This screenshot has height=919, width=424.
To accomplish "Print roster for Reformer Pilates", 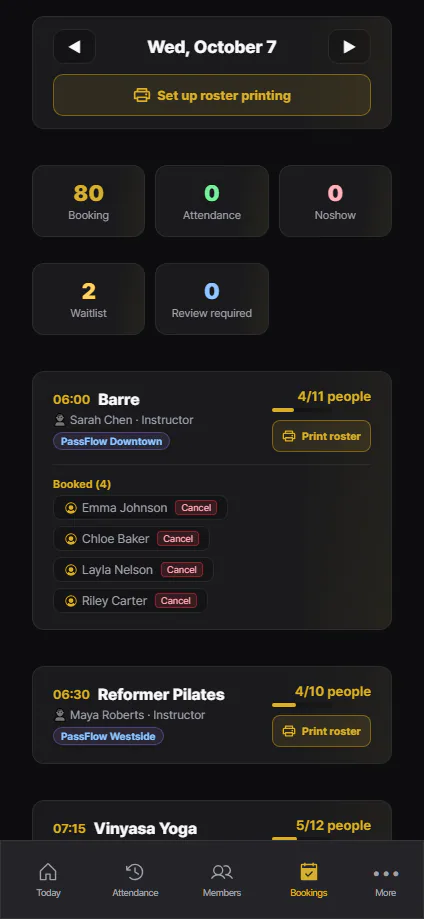I will (321, 731).
